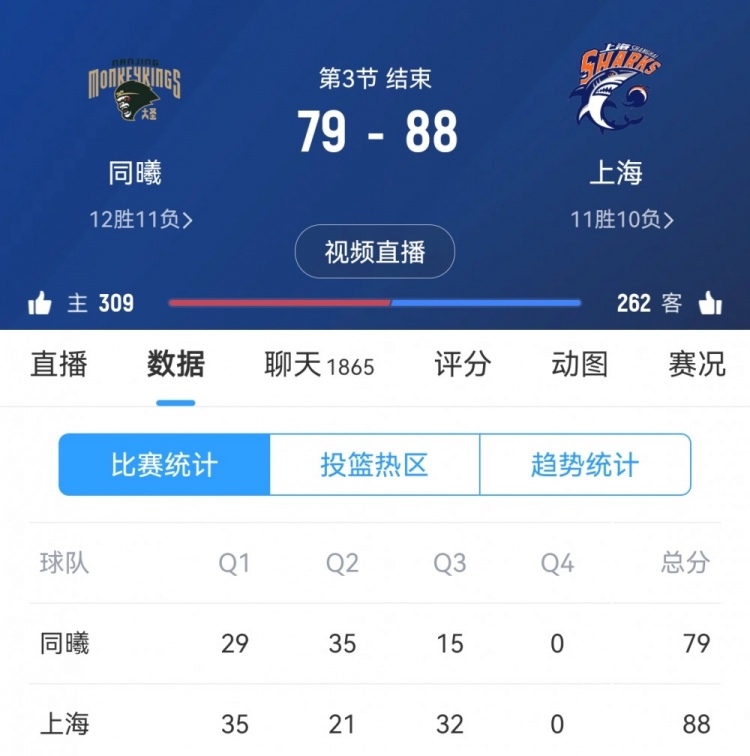Open 上海 team record 11胜10负
This screenshot has width=750, height=756.
coord(622,220)
